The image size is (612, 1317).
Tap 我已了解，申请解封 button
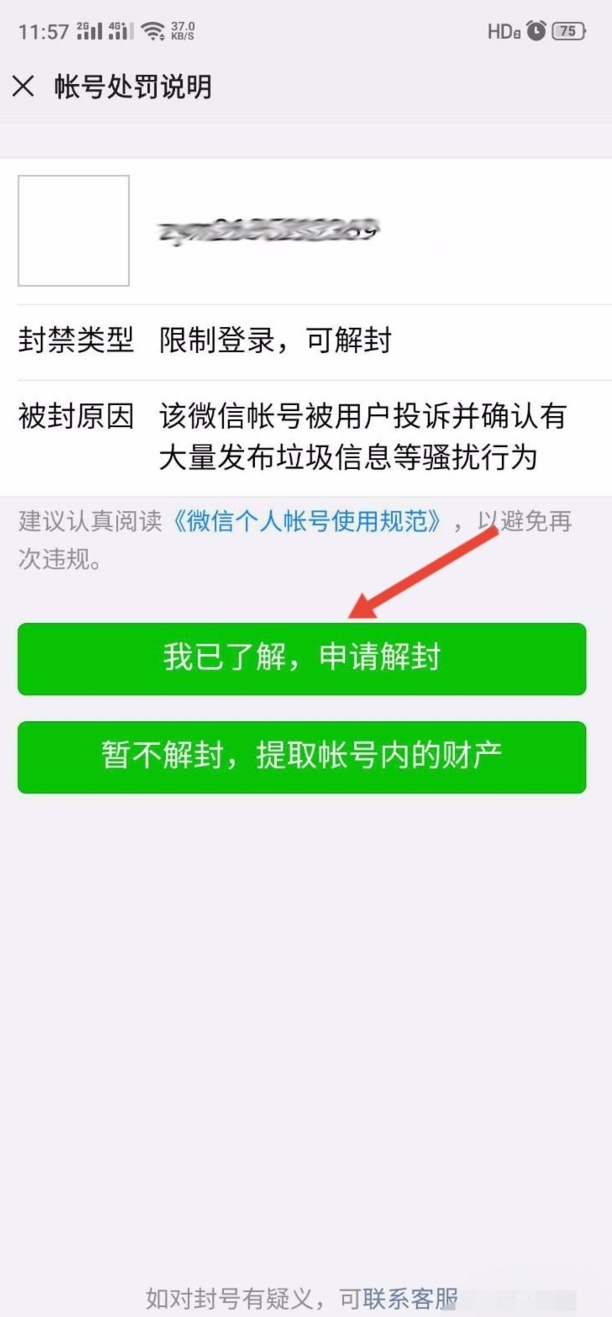(x=301, y=658)
